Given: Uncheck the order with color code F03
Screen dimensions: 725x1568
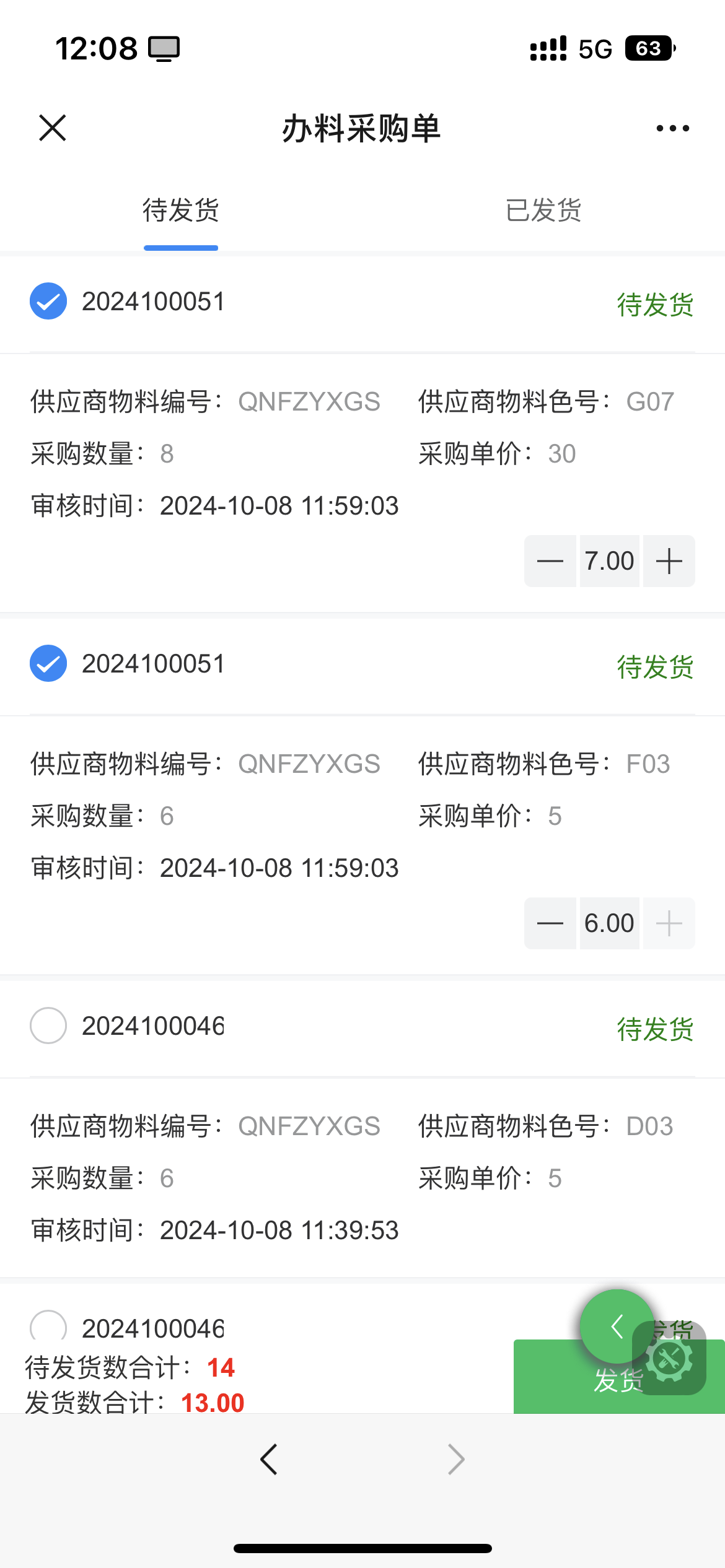Looking at the screenshot, I should (48, 663).
